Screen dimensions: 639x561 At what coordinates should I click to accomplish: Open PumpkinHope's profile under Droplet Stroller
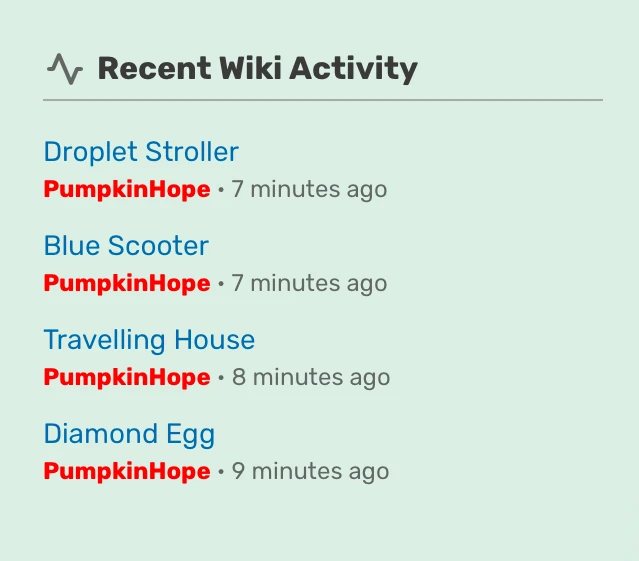(127, 189)
